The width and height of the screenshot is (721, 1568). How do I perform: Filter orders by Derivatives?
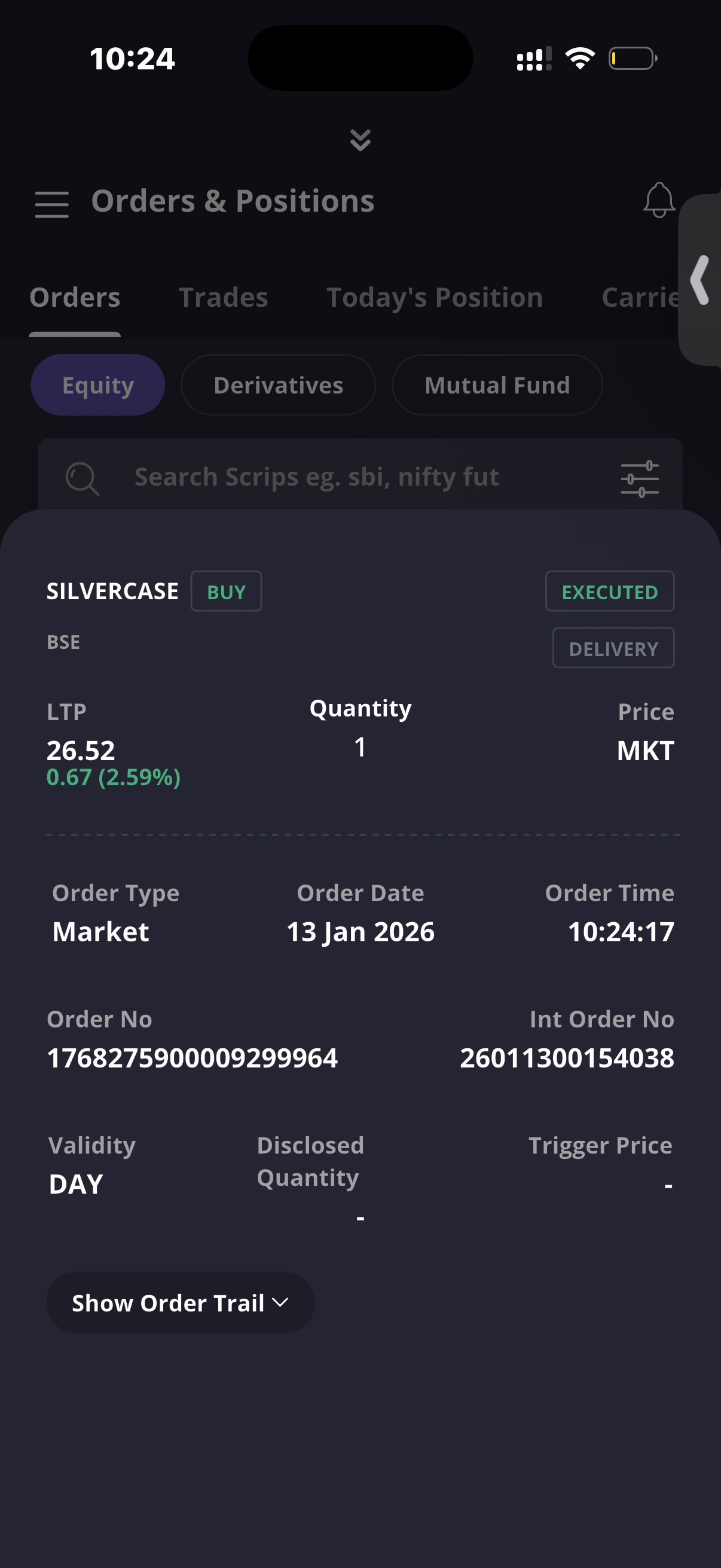278,385
